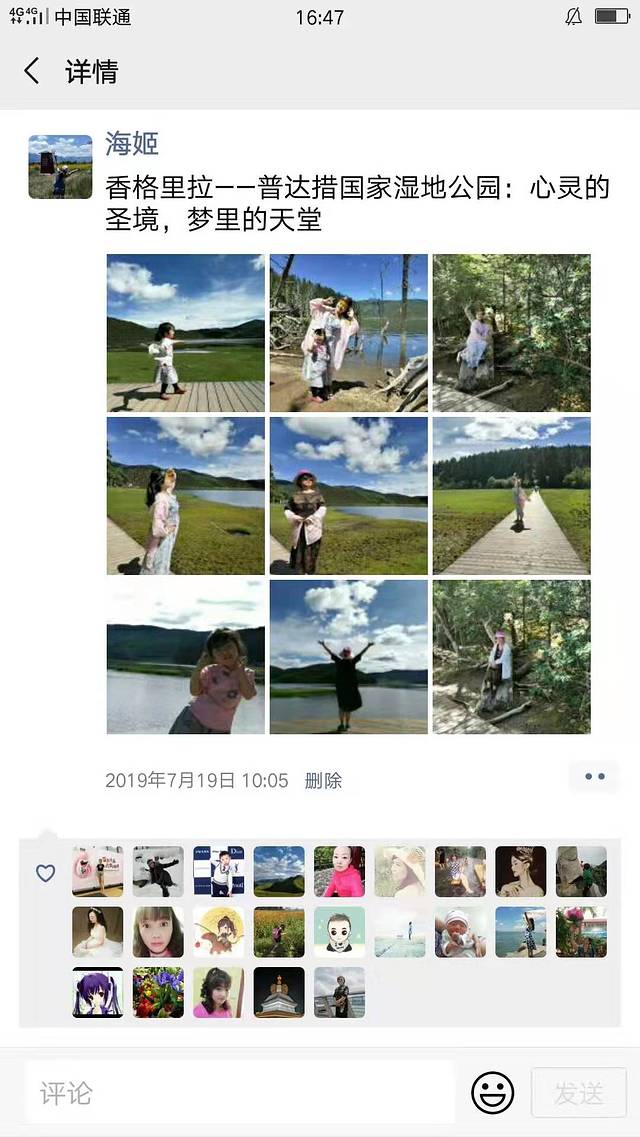Open the 海姬 username link
The height and width of the screenshot is (1137, 640).
(132, 144)
